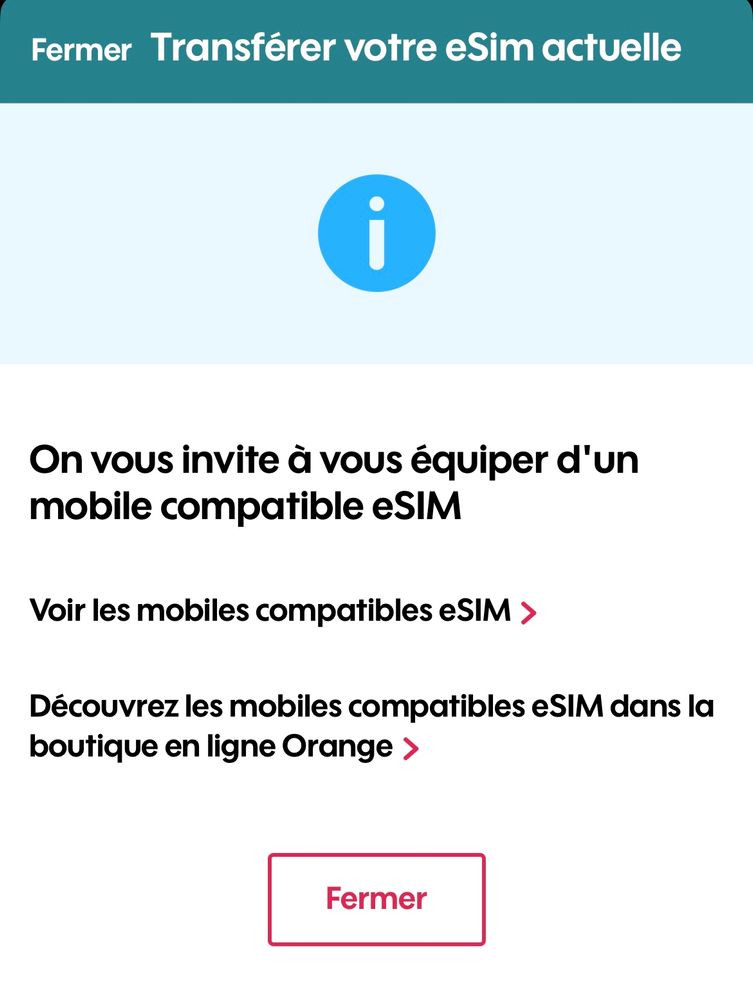Image resolution: width=753 pixels, height=999 pixels.
Task: Open Voir les mobiles compatibles eSIM link
Action: coord(283,610)
